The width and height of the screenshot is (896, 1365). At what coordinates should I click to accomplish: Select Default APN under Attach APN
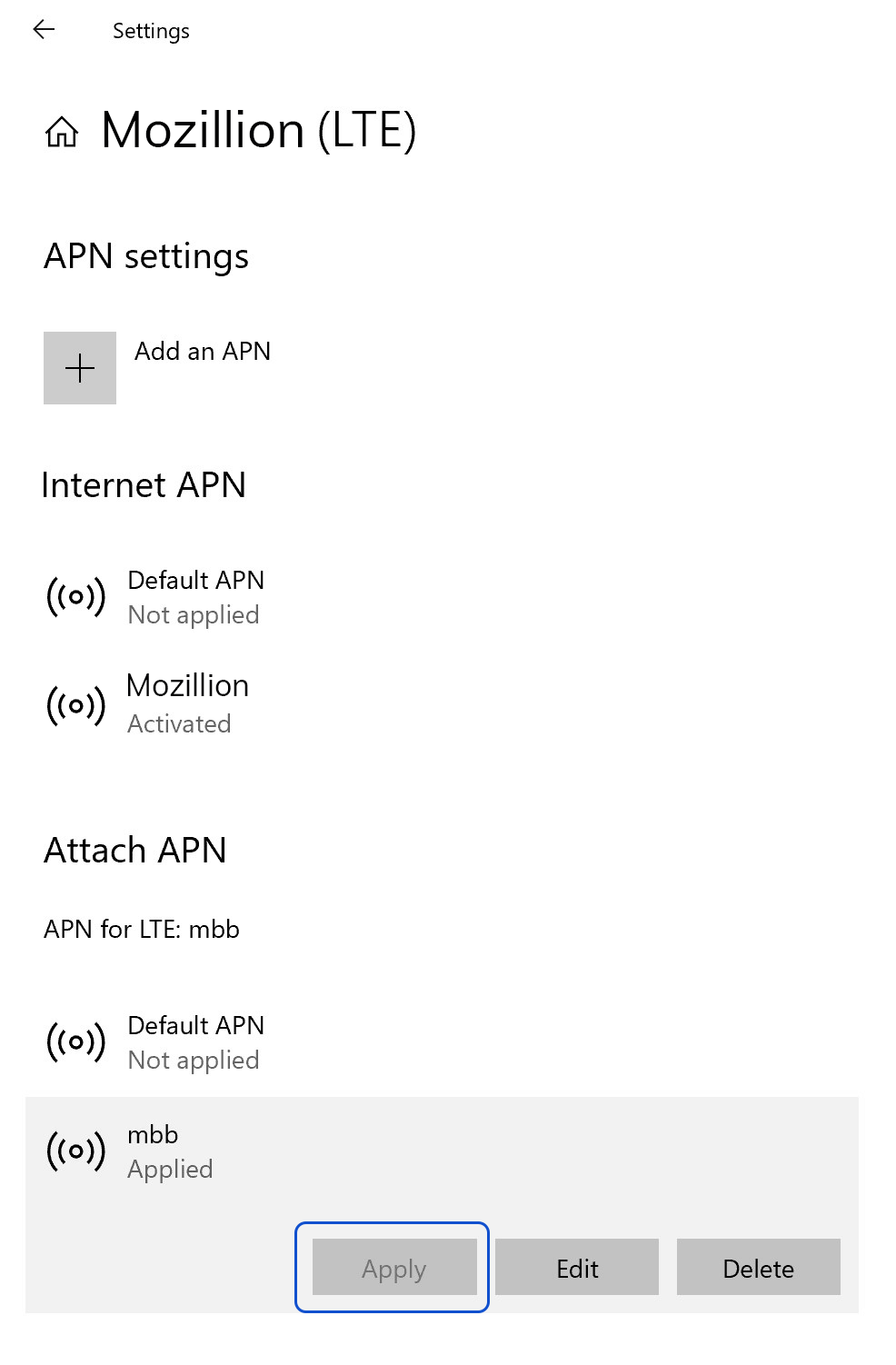(x=195, y=1042)
